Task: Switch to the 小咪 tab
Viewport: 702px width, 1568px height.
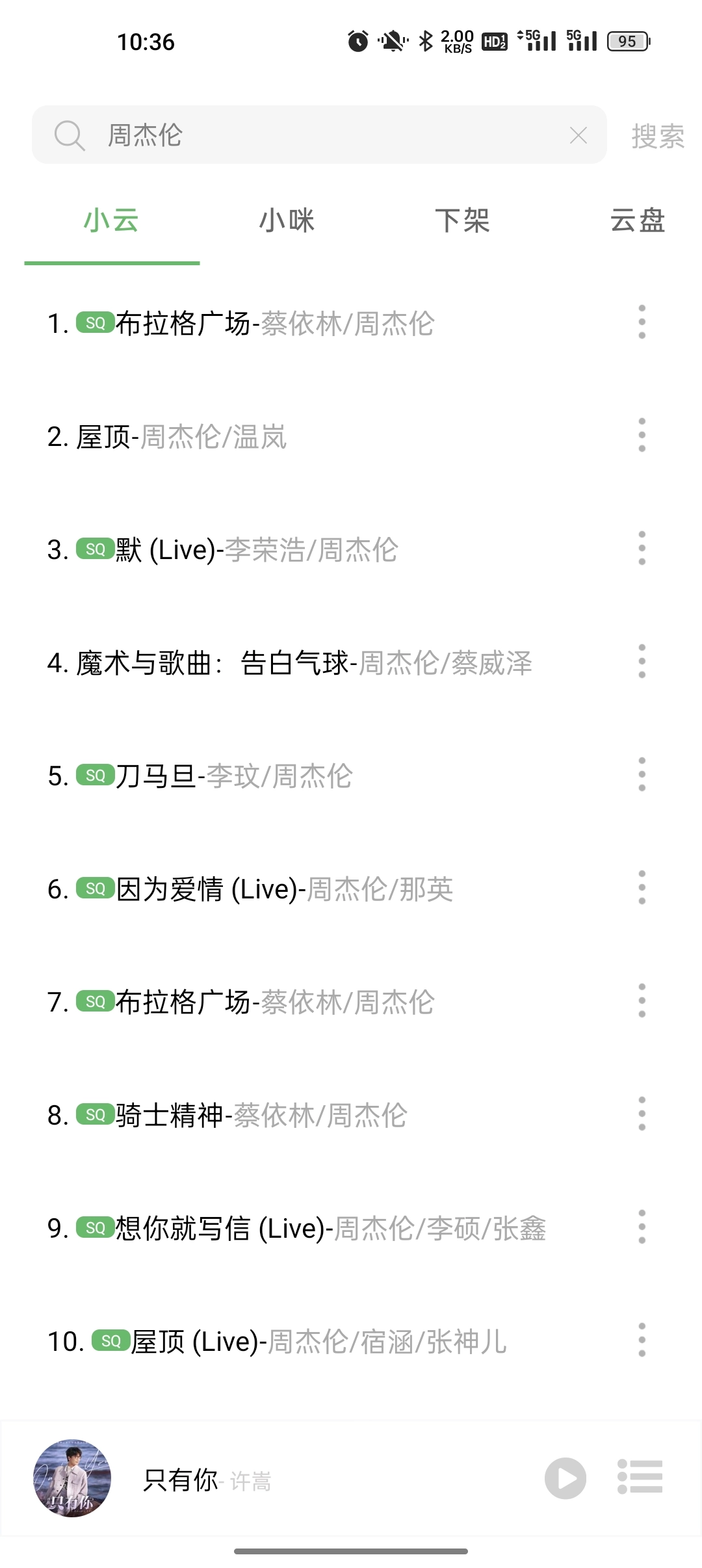Action: pyautogui.click(x=288, y=221)
